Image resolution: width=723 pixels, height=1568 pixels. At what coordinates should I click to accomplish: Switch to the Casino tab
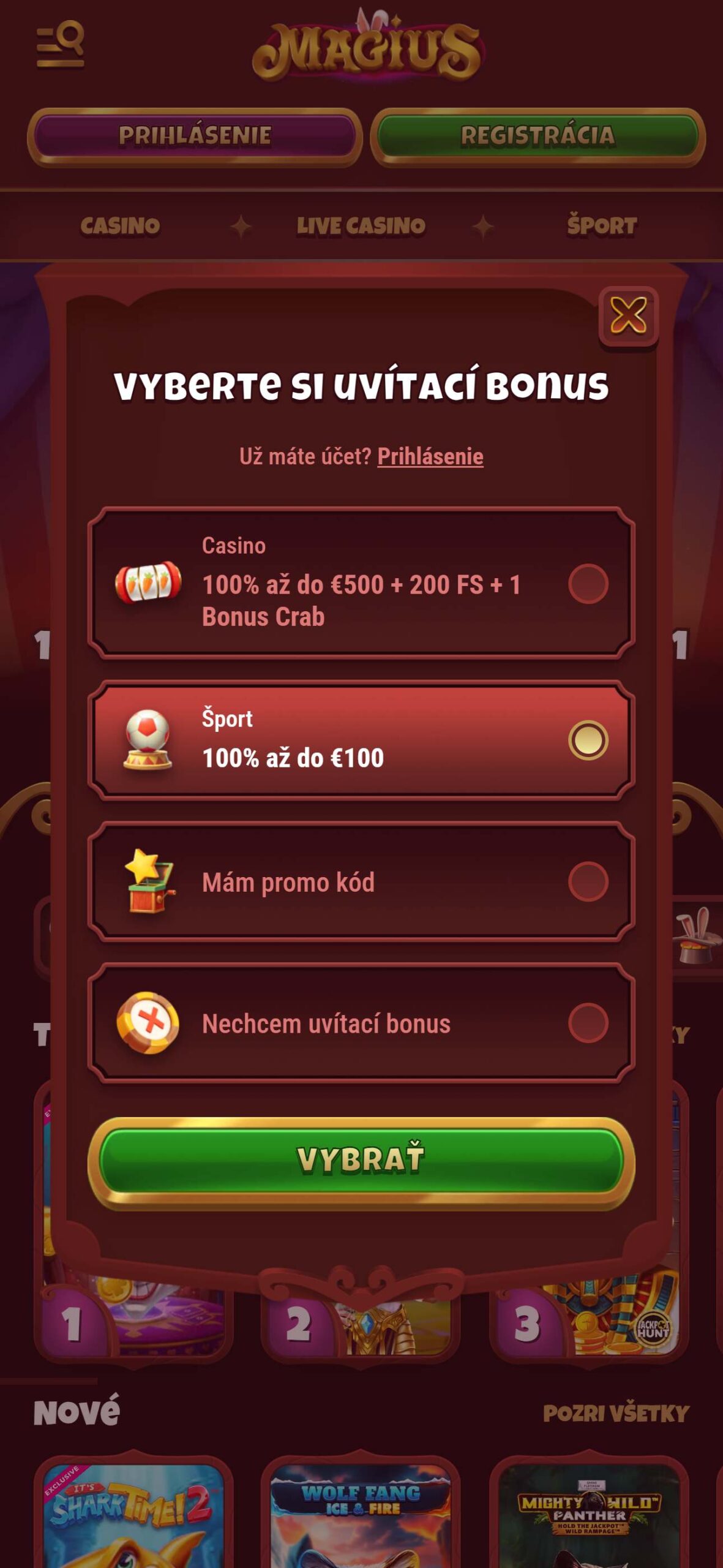120,226
